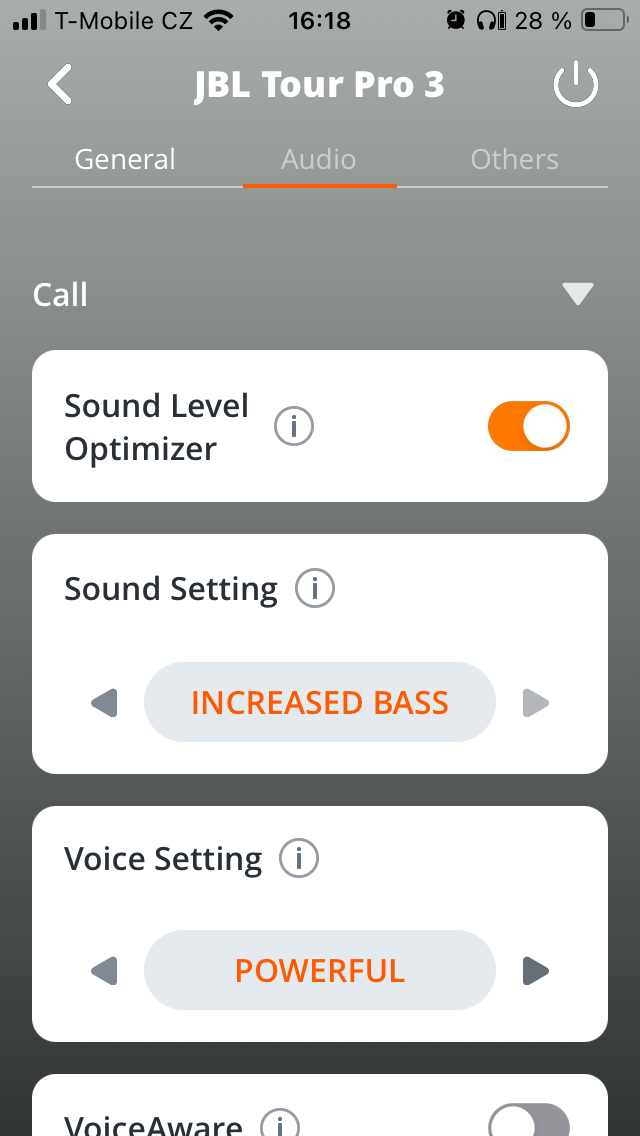Show info about Sound Level Optimizer
Viewport: 640px width, 1136px height.
(294, 427)
